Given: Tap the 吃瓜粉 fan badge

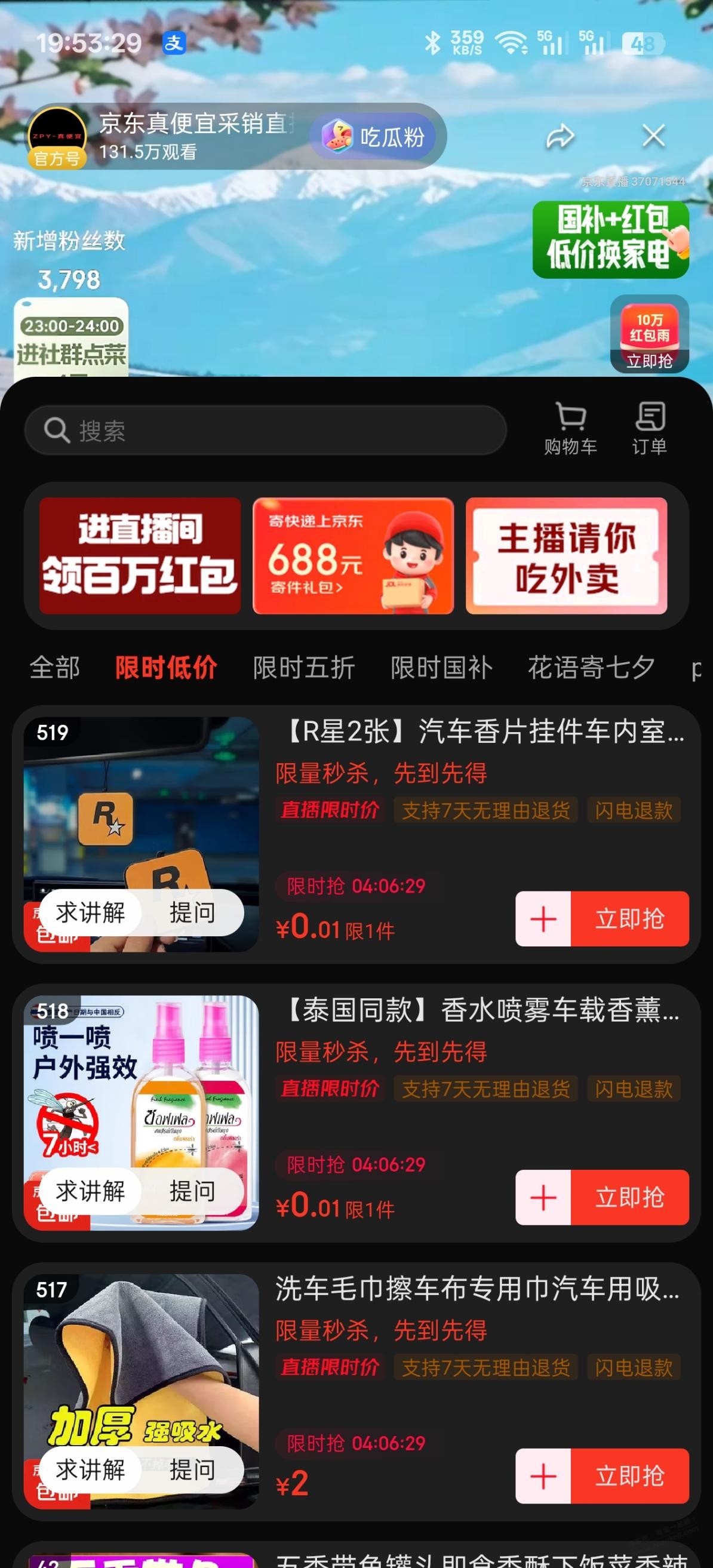Looking at the screenshot, I should (x=377, y=137).
